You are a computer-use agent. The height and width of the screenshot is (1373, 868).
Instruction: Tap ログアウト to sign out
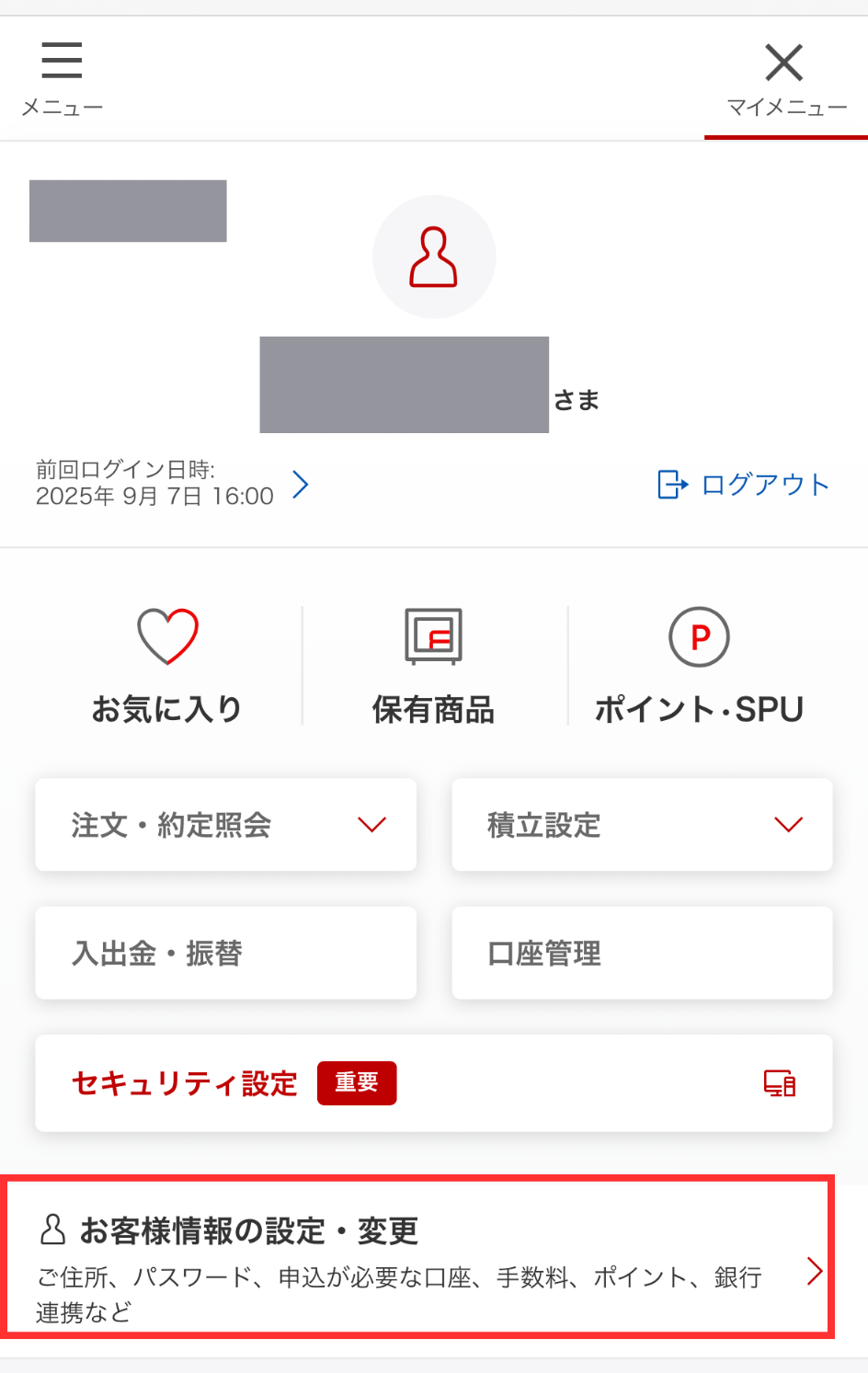click(x=744, y=485)
